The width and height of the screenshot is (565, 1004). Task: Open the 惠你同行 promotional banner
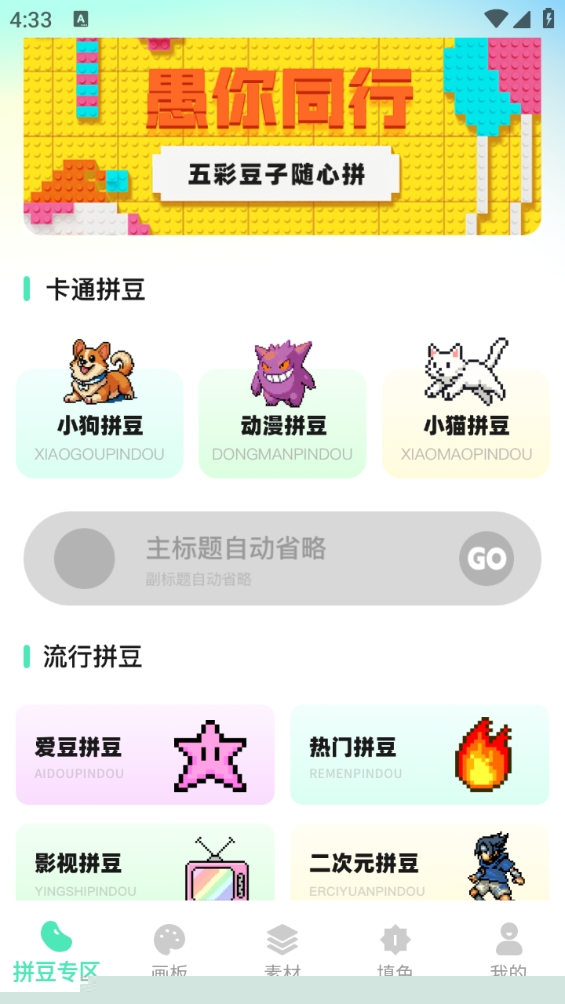click(x=282, y=136)
